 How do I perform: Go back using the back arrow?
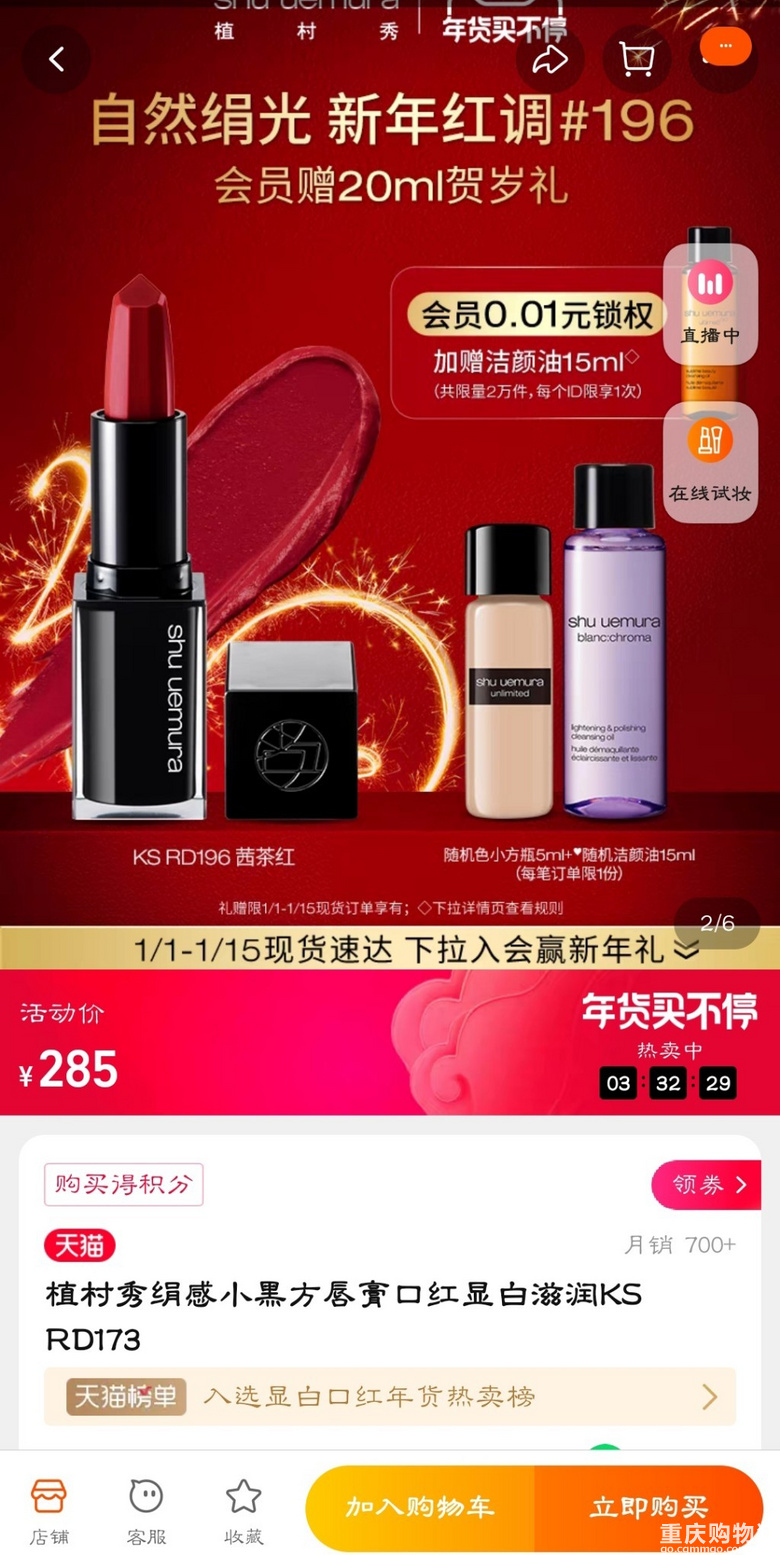coord(57,60)
